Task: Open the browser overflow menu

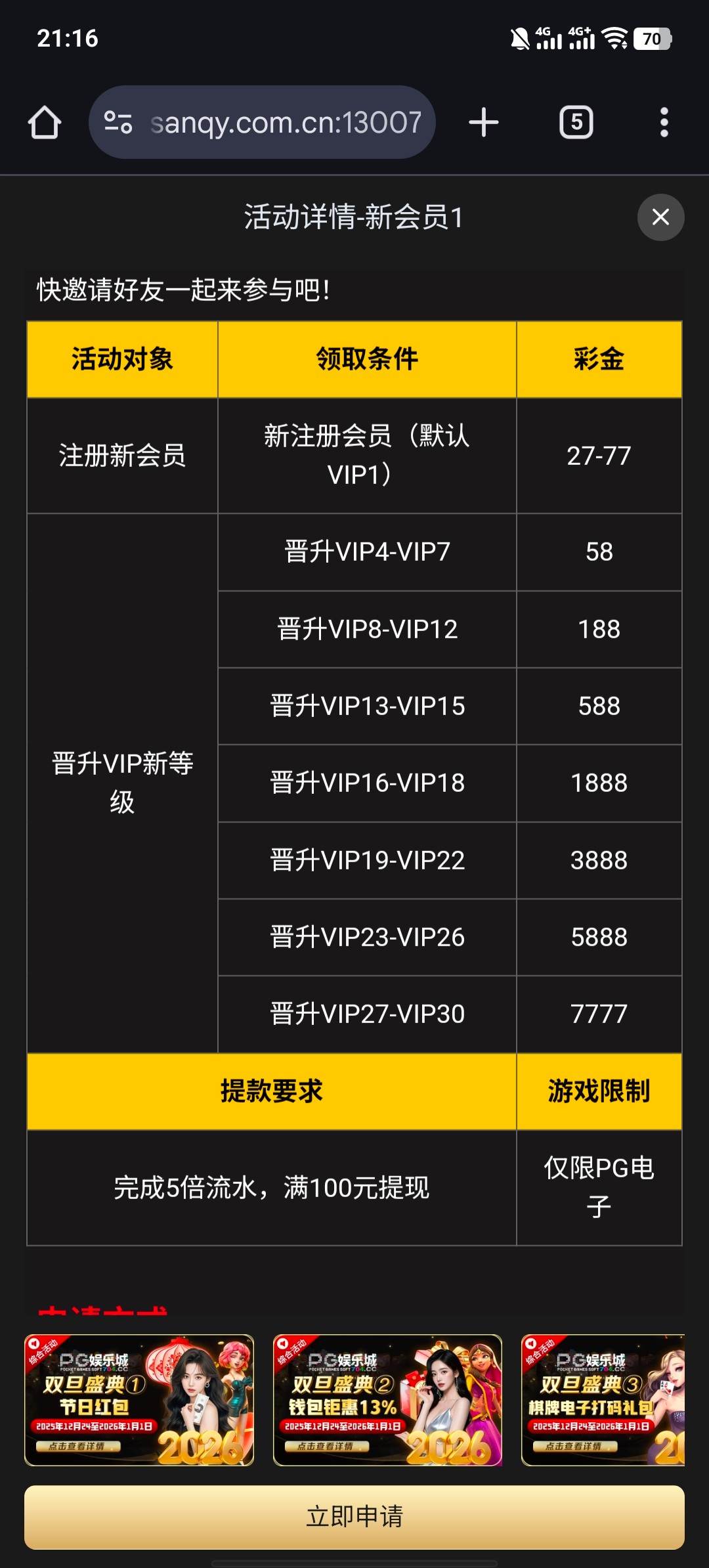Action: pyautogui.click(x=664, y=123)
